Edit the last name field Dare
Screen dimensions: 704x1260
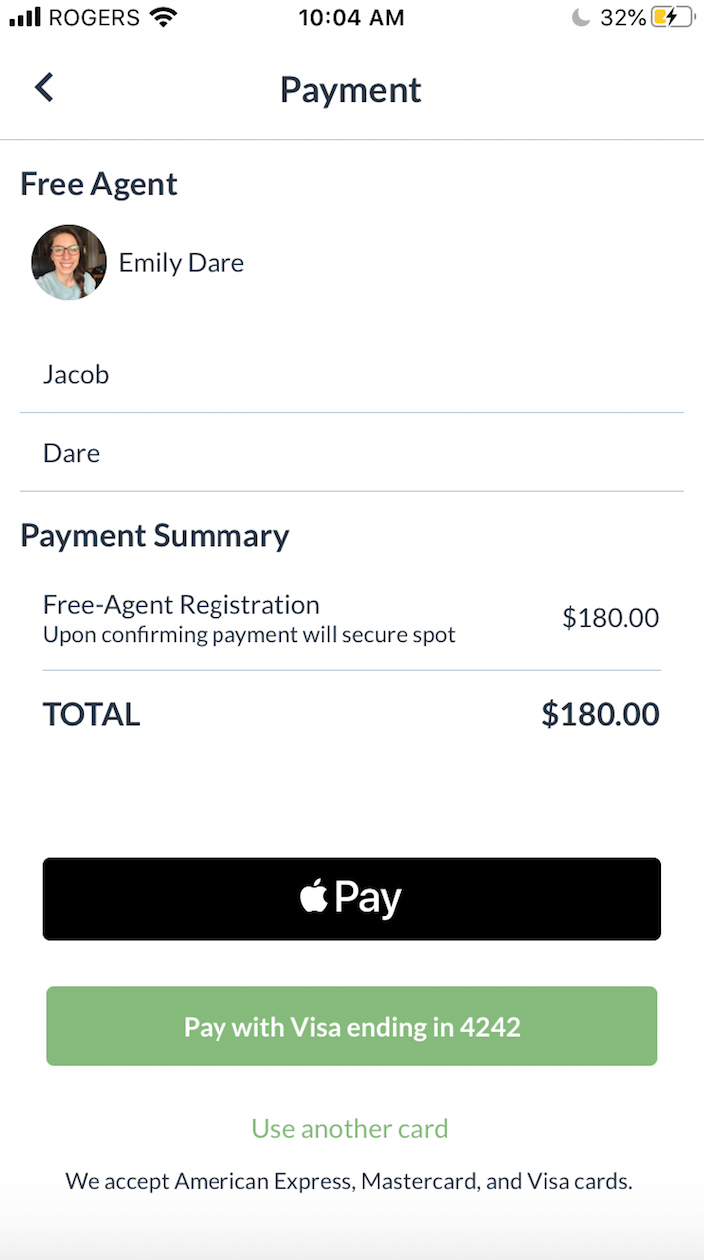350,453
